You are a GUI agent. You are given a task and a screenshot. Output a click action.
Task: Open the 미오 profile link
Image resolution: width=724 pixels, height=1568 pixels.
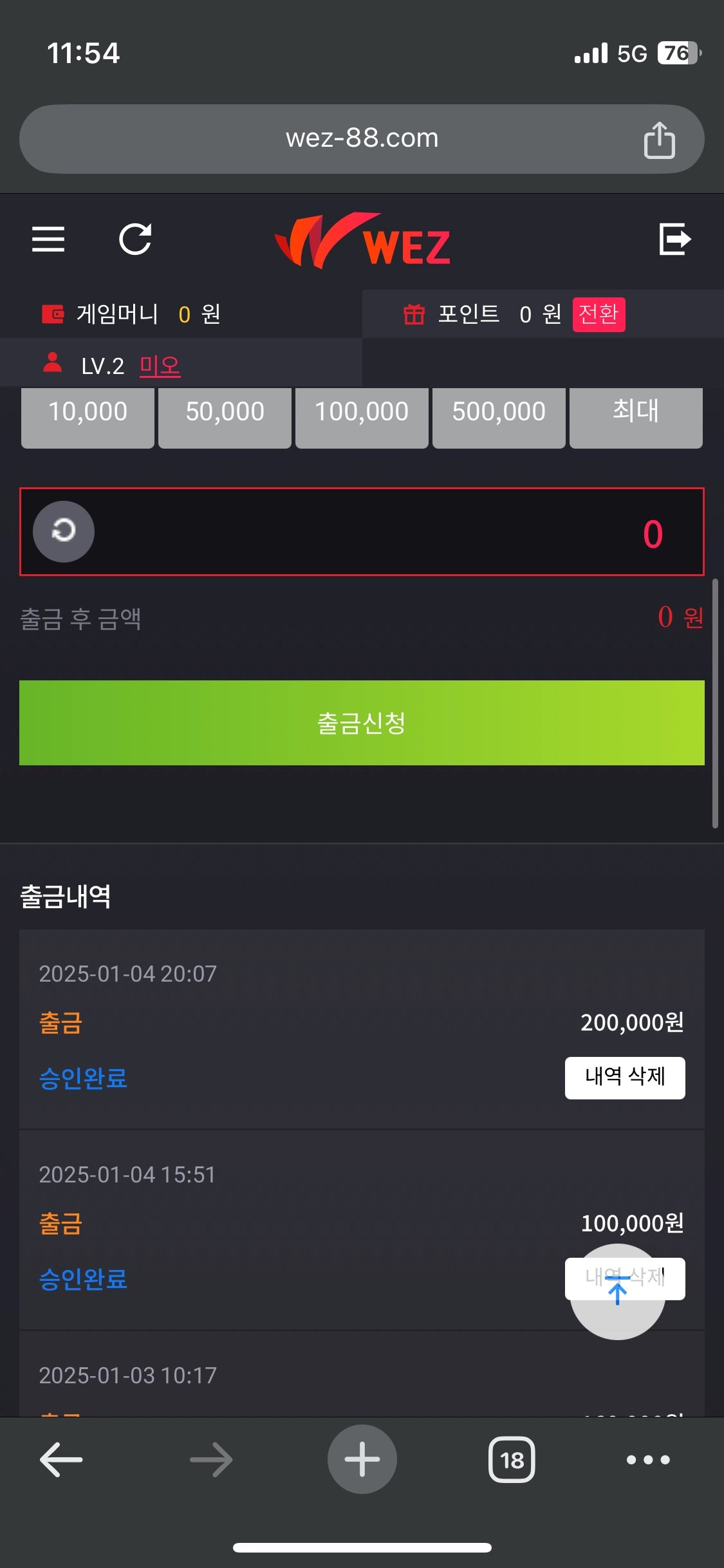point(160,366)
